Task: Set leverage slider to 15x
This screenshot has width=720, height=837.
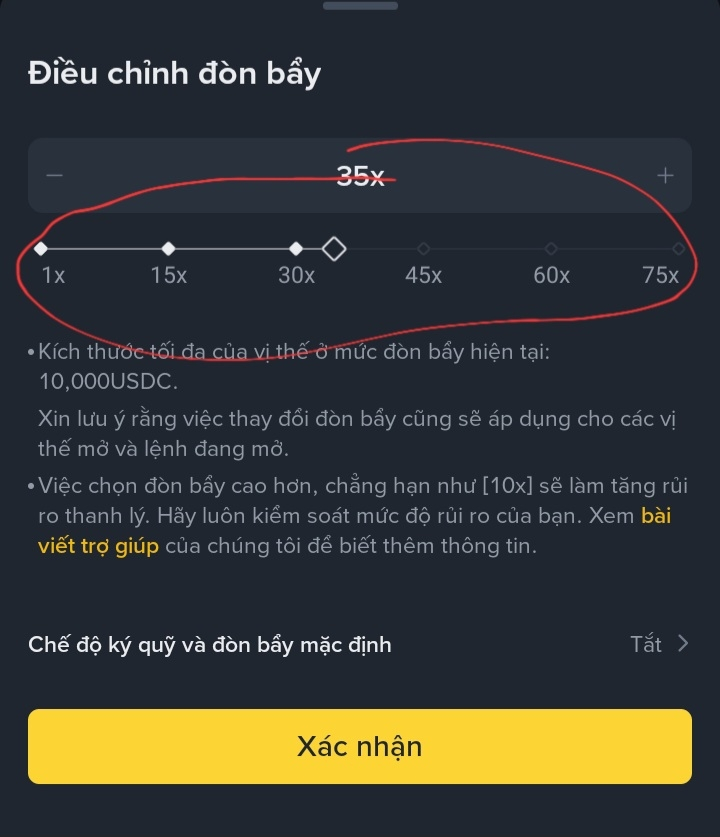Action: click(169, 248)
